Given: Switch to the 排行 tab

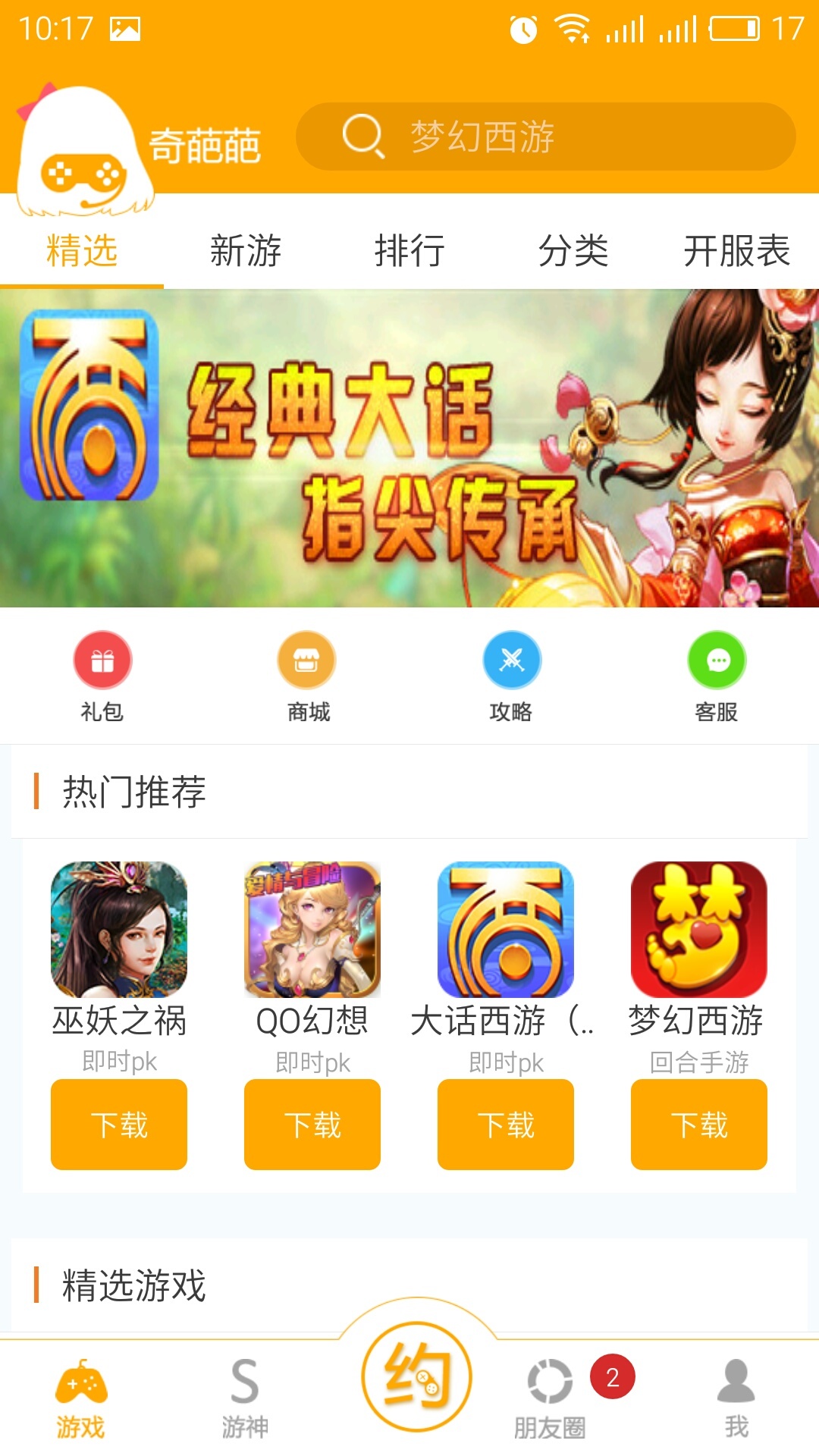Looking at the screenshot, I should coord(409,250).
